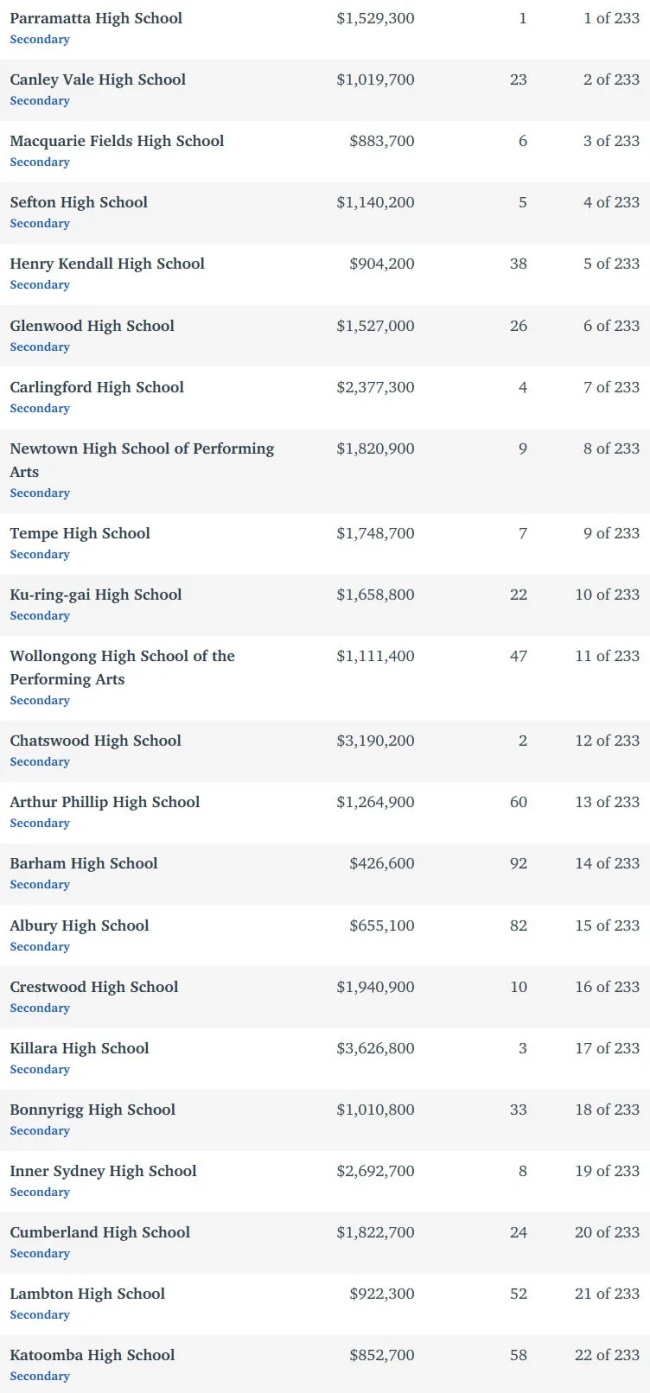
Task: Open Parramatta High School details
Action: click(x=96, y=18)
